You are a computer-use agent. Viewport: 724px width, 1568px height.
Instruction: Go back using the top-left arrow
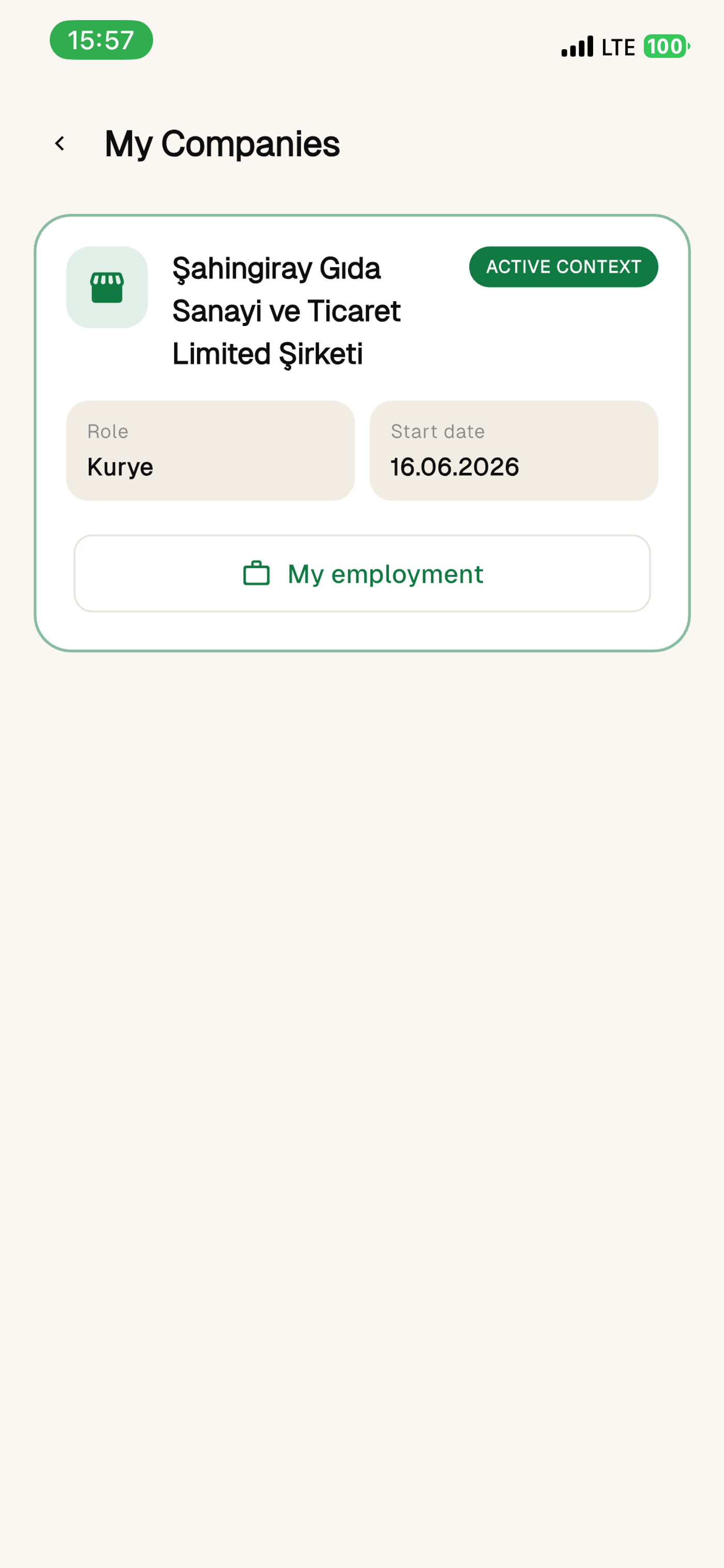(59, 144)
